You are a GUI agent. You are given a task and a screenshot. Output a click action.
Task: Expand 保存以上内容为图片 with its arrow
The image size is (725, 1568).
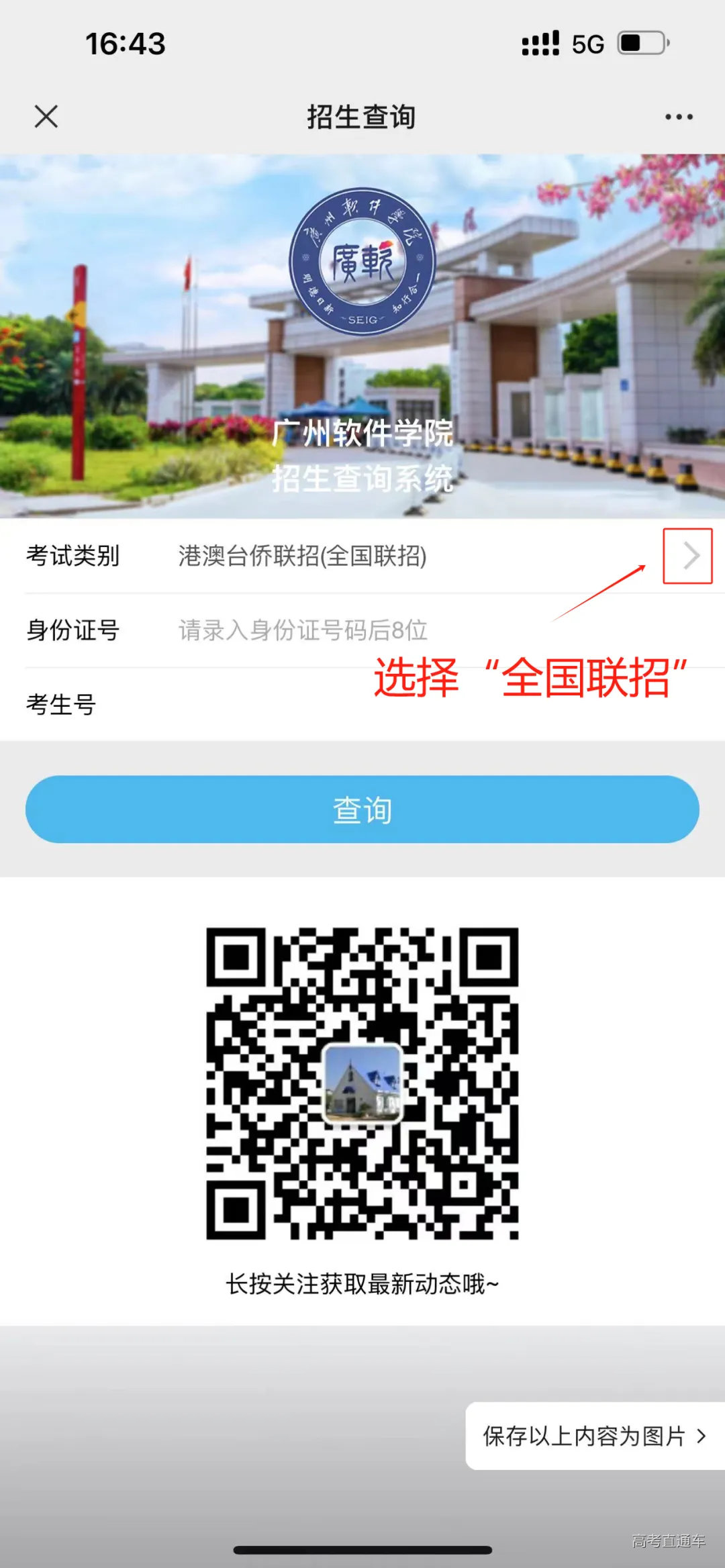pos(591,1436)
